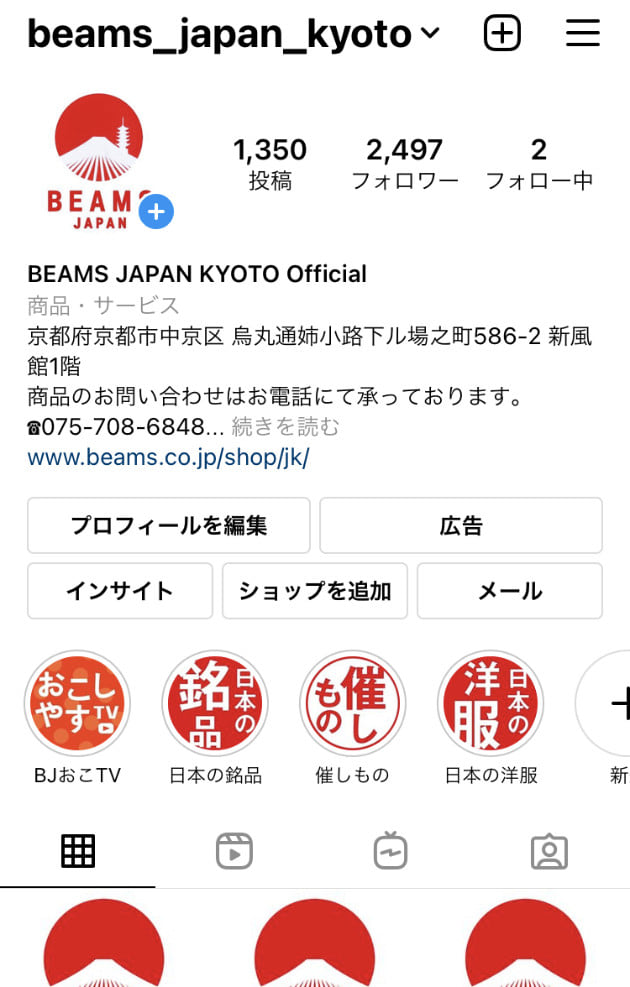The width and height of the screenshot is (630, 987).
Task: Create a new post with plus icon
Action: pyautogui.click(x=502, y=34)
